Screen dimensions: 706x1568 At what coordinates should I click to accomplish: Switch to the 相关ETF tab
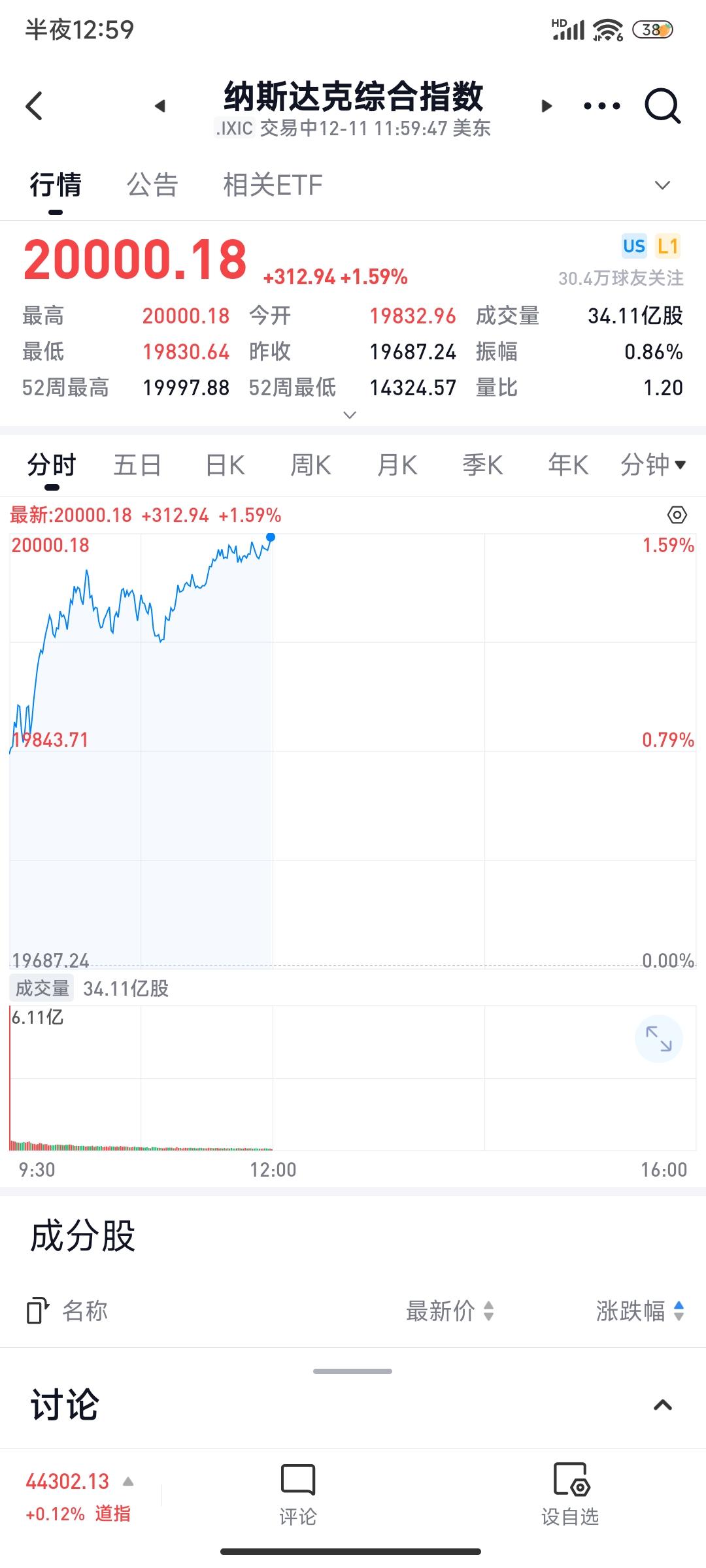(x=272, y=185)
